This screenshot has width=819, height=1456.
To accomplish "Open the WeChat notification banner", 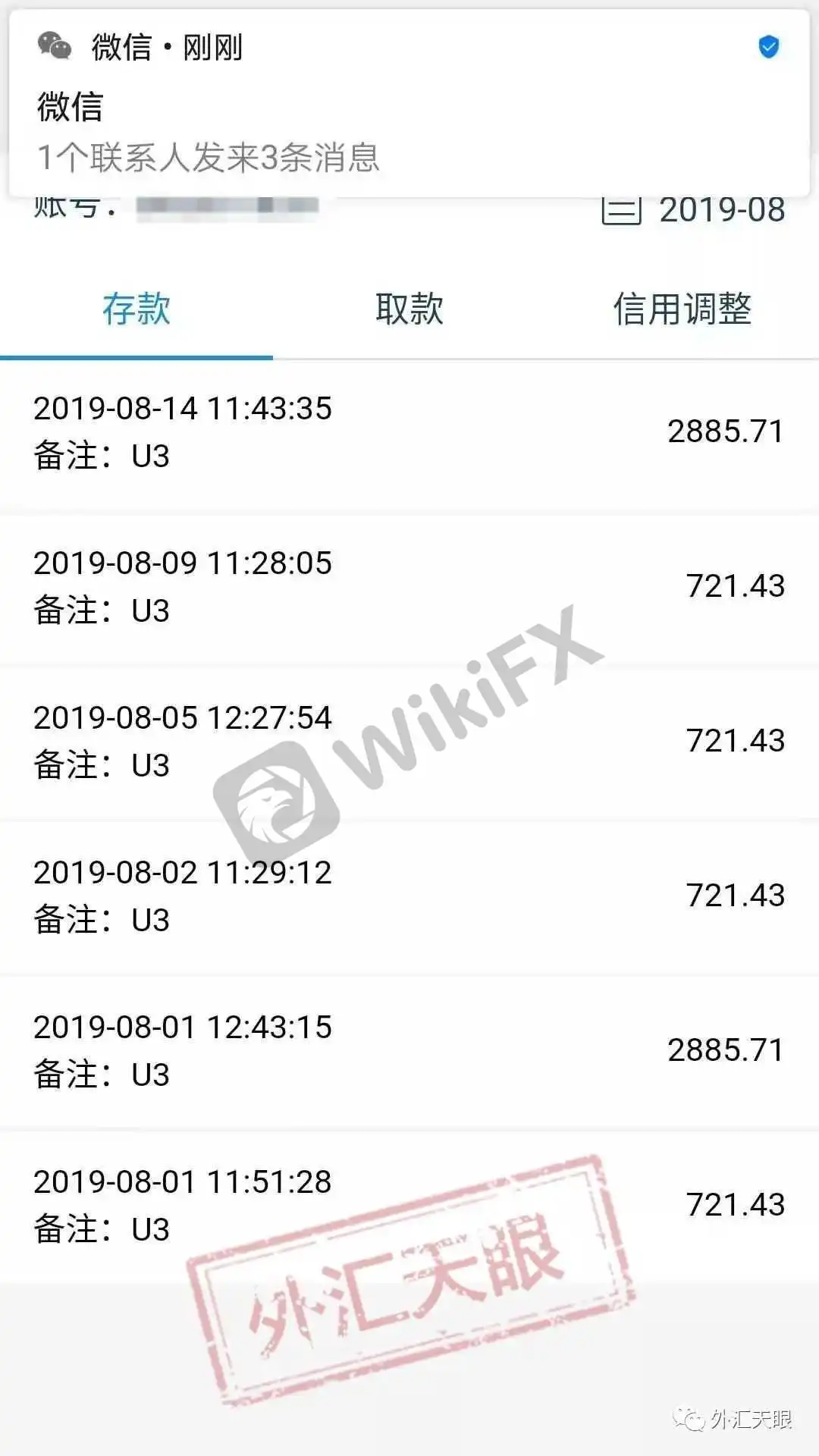I will pos(409,104).
